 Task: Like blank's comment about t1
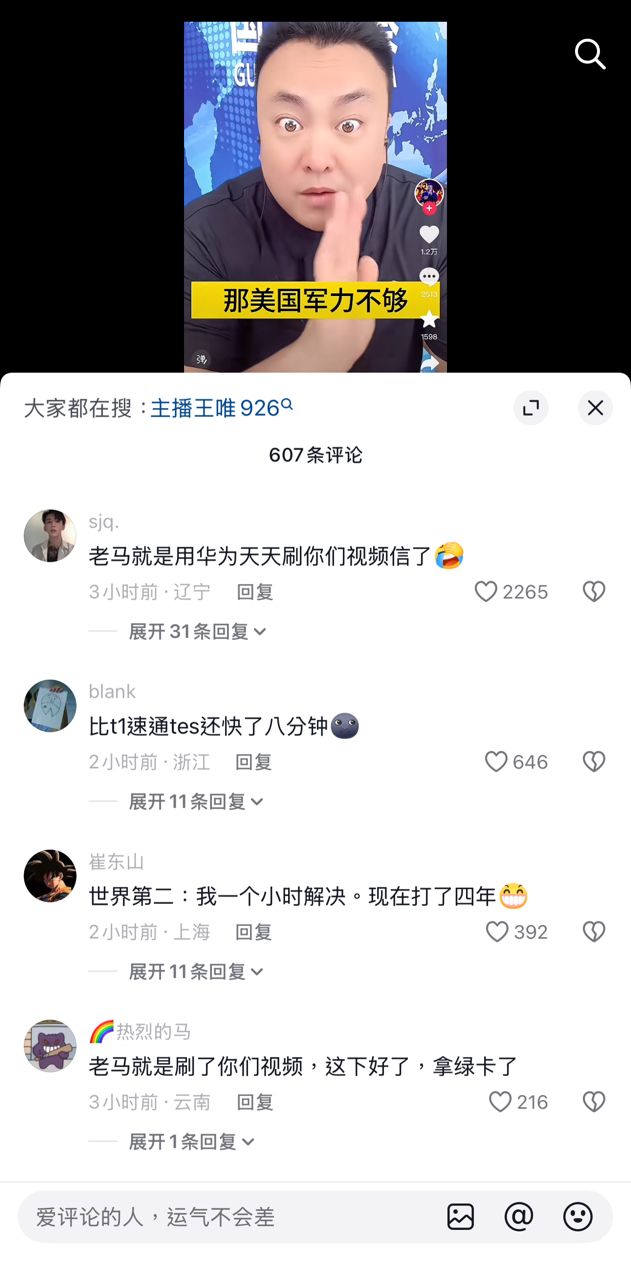pyautogui.click(x=496, y=762)
